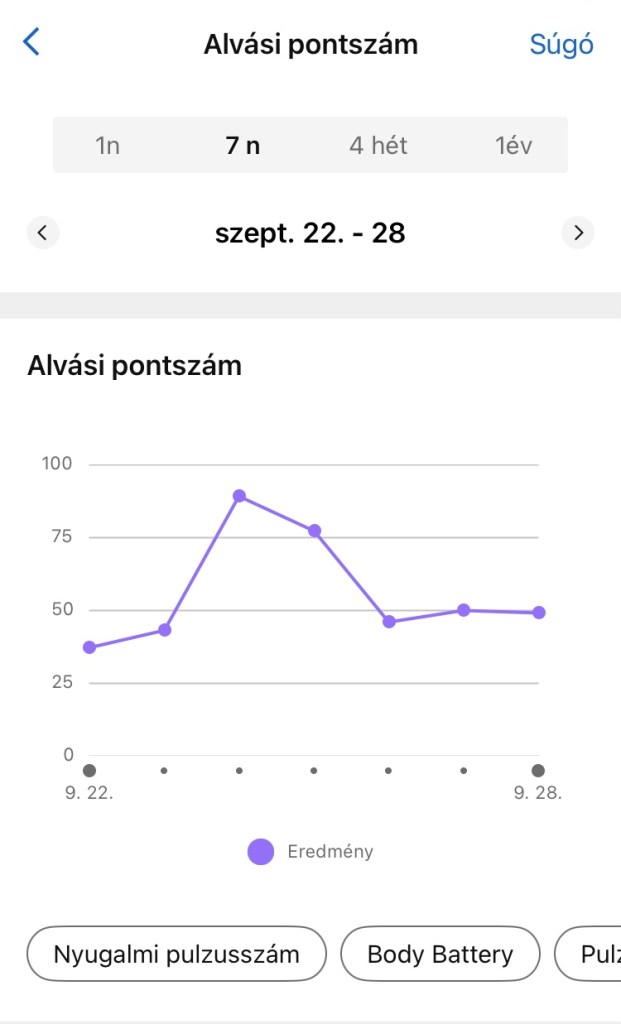Viewport: 621px width, 1024px height.
Task: Go back from Alvási pontszám screen
Action: coord(32,43)
